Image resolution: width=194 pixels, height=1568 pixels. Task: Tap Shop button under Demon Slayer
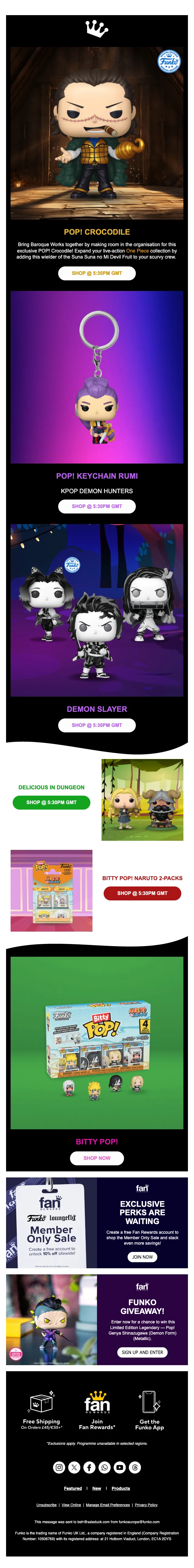(x=96, y=725)
